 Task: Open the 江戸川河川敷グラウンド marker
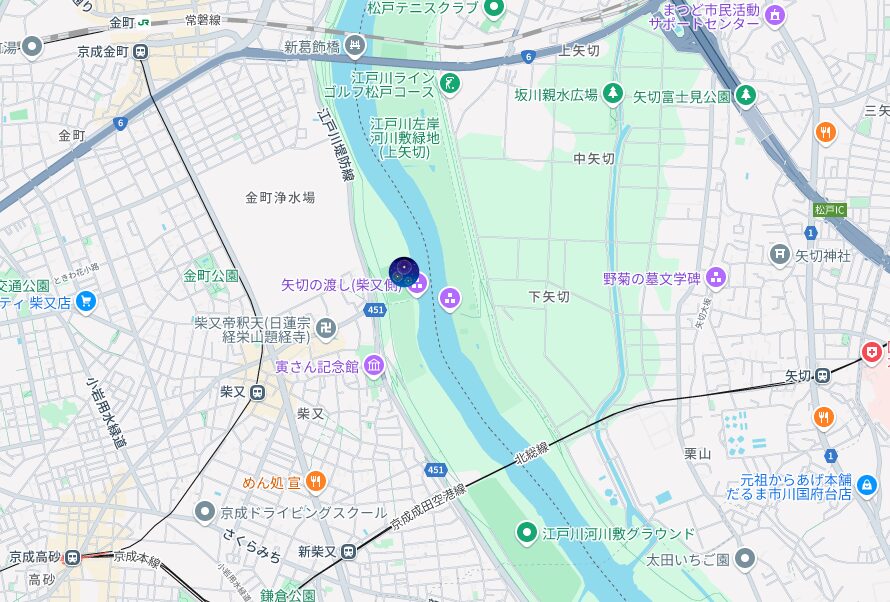pyautogui.click(x=526, y=532)
